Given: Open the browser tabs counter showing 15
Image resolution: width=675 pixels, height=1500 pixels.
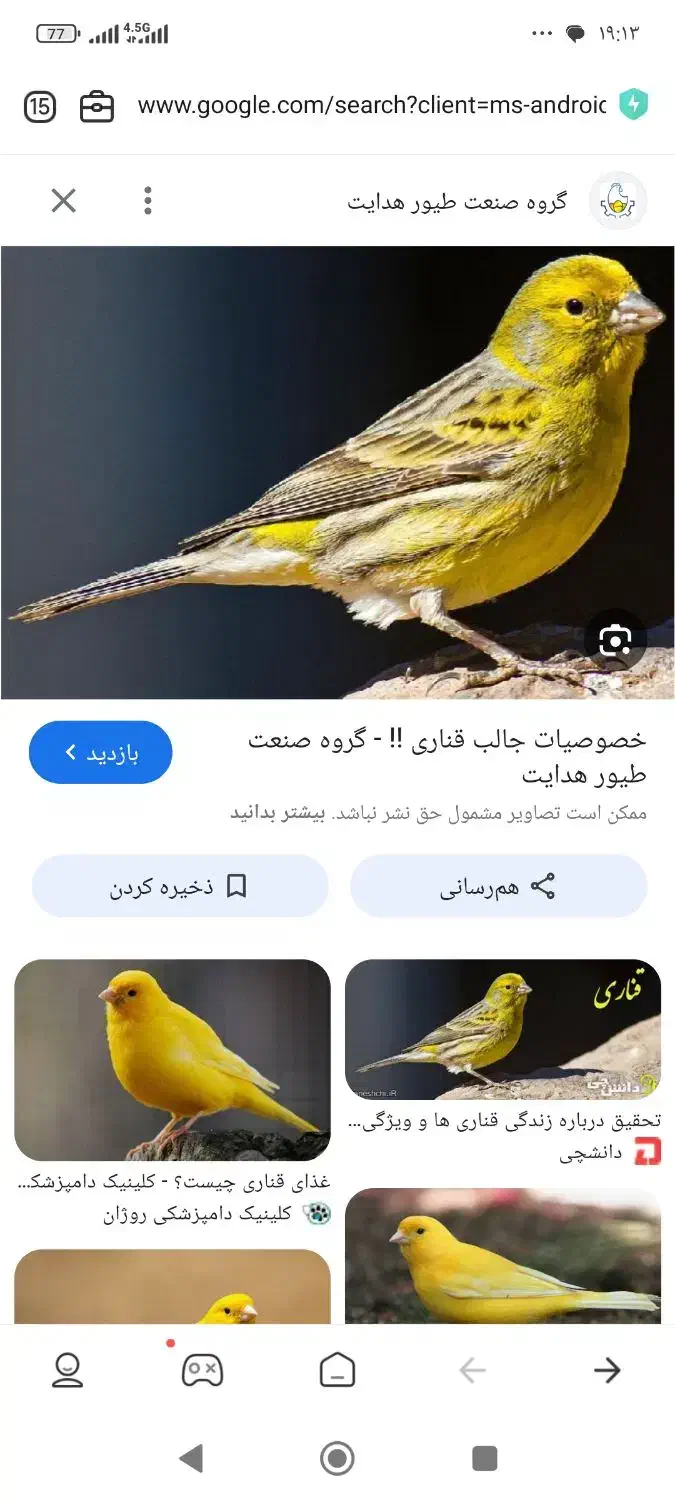Looking at the screenshot, I should click(39, 106).
